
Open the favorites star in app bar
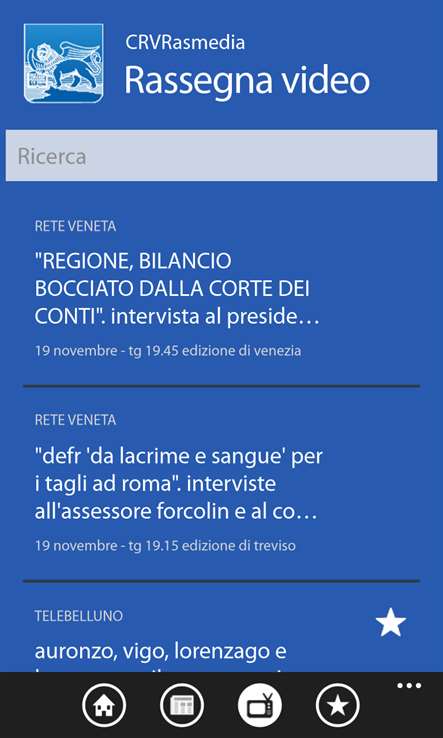(x=338, y=706)
